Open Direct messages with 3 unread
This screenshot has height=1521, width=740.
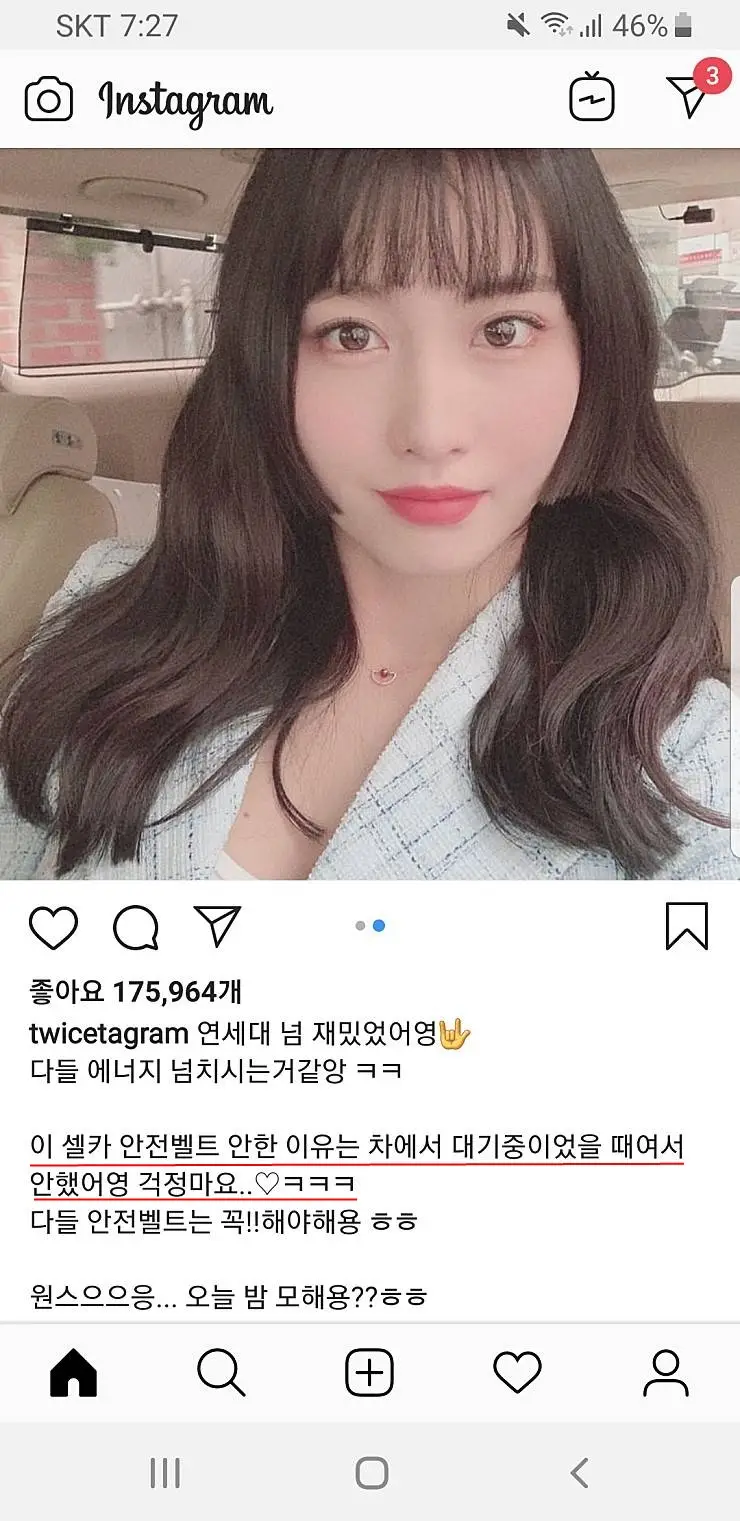tap(687, 98)
